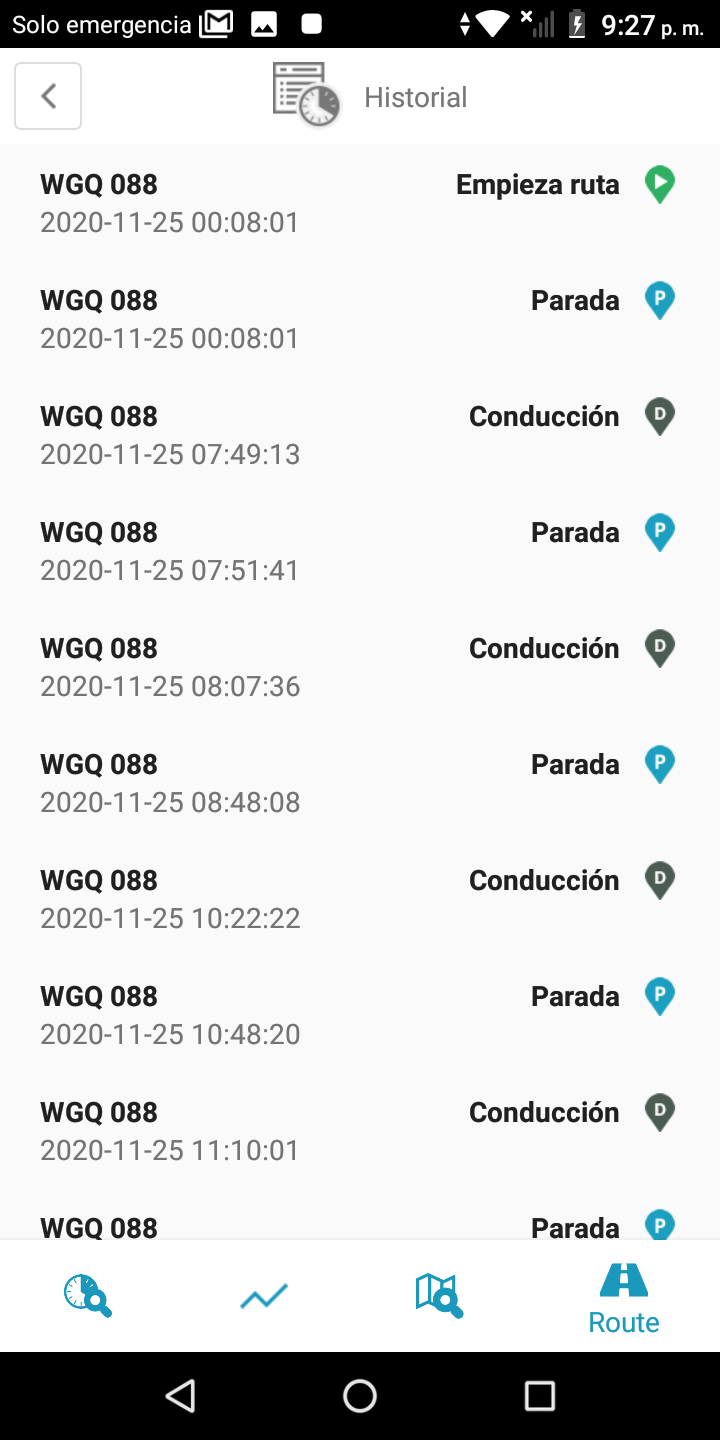The width and height of the screenshot is (720, 1440).
Task: Open the Parada event at 10:48:20
Action: (x=358, y=1014)
